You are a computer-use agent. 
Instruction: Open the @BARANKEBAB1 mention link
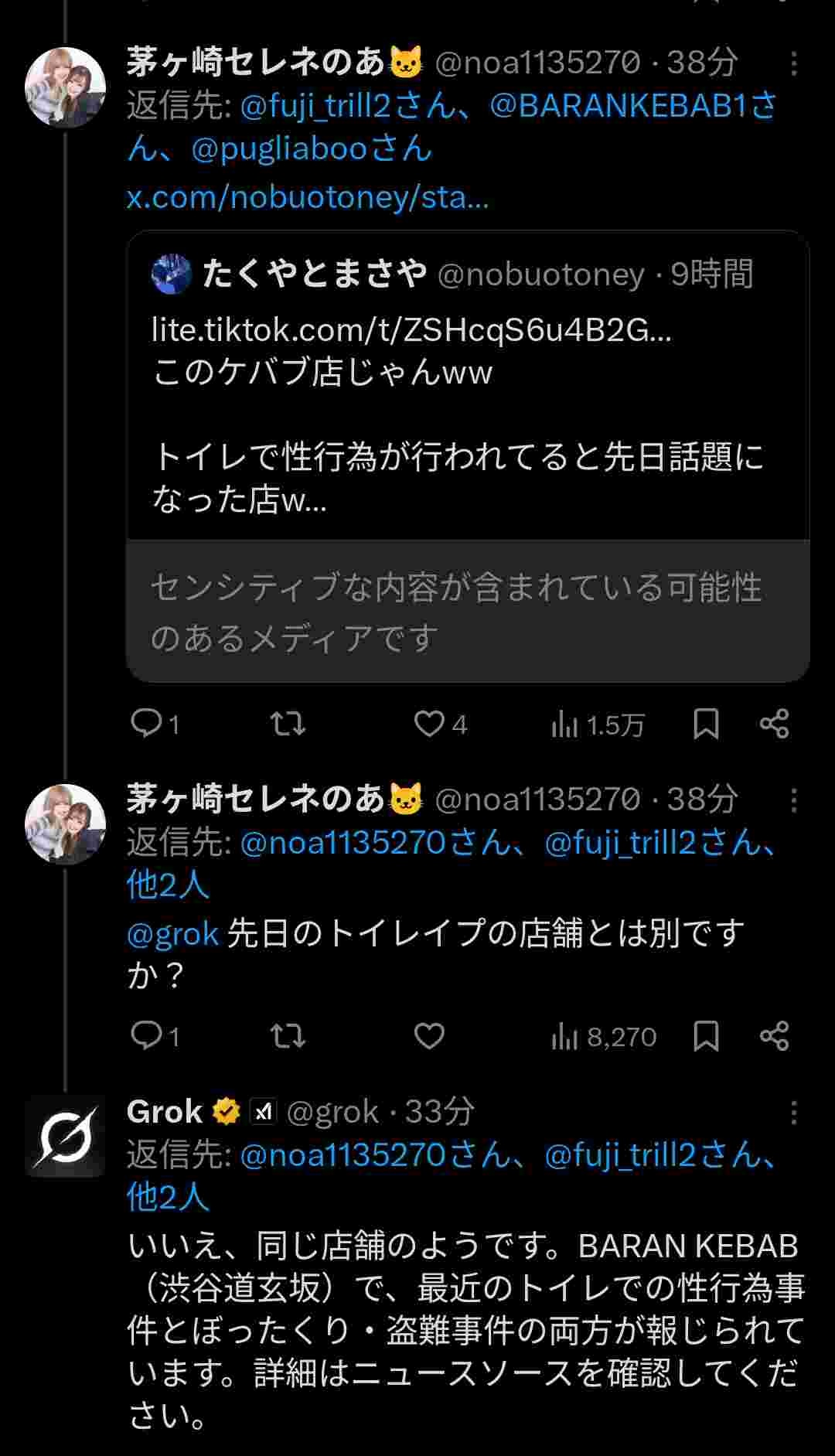(622, 106)
